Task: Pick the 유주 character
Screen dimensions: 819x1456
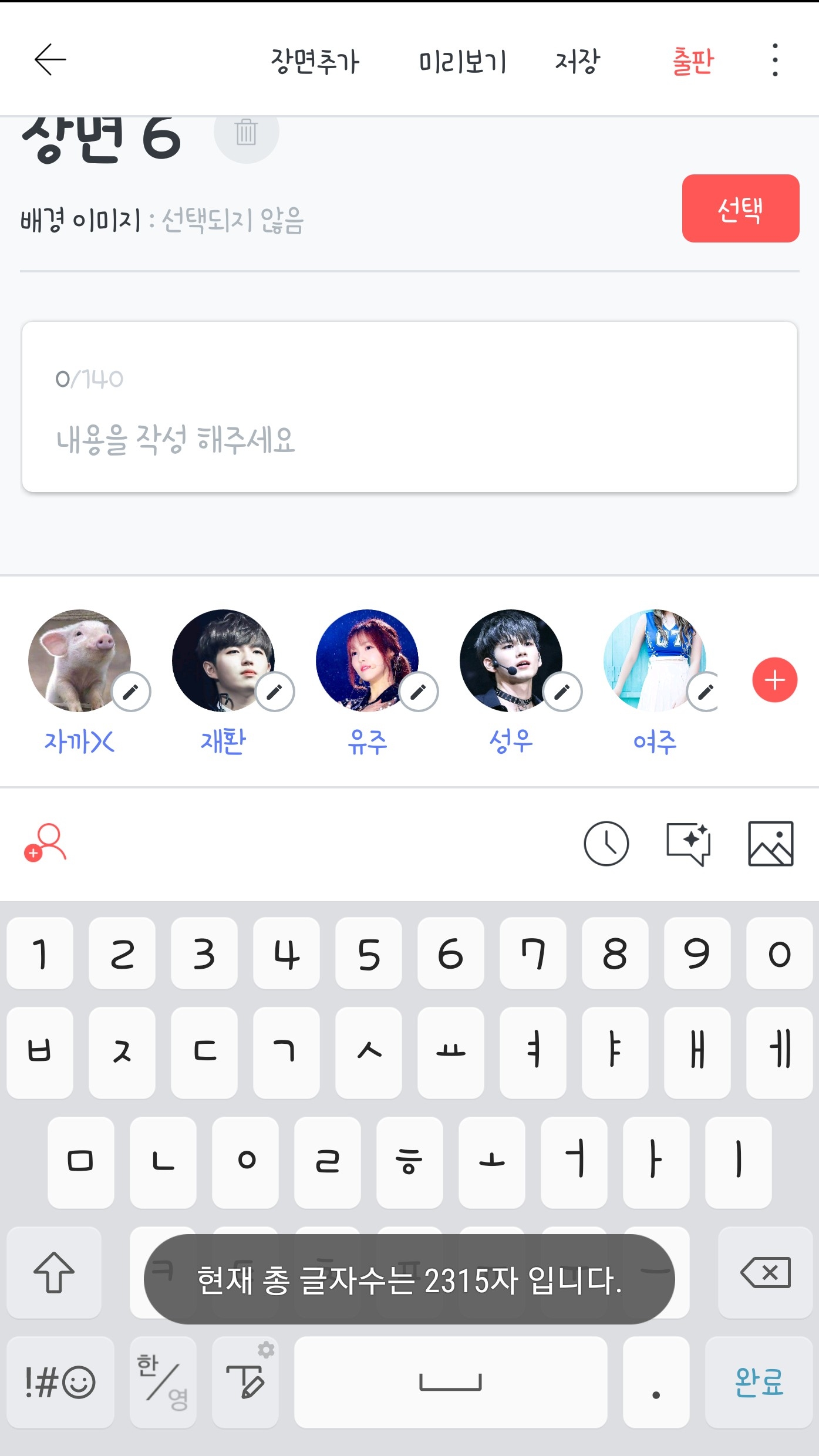Action: pos(366,660)
